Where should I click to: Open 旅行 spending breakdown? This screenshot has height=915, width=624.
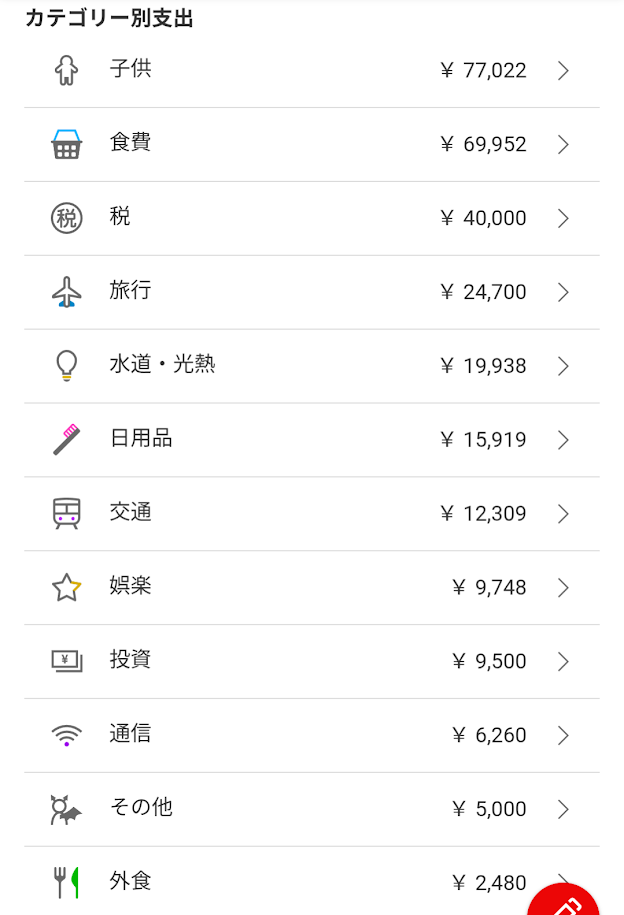(311, 292)
